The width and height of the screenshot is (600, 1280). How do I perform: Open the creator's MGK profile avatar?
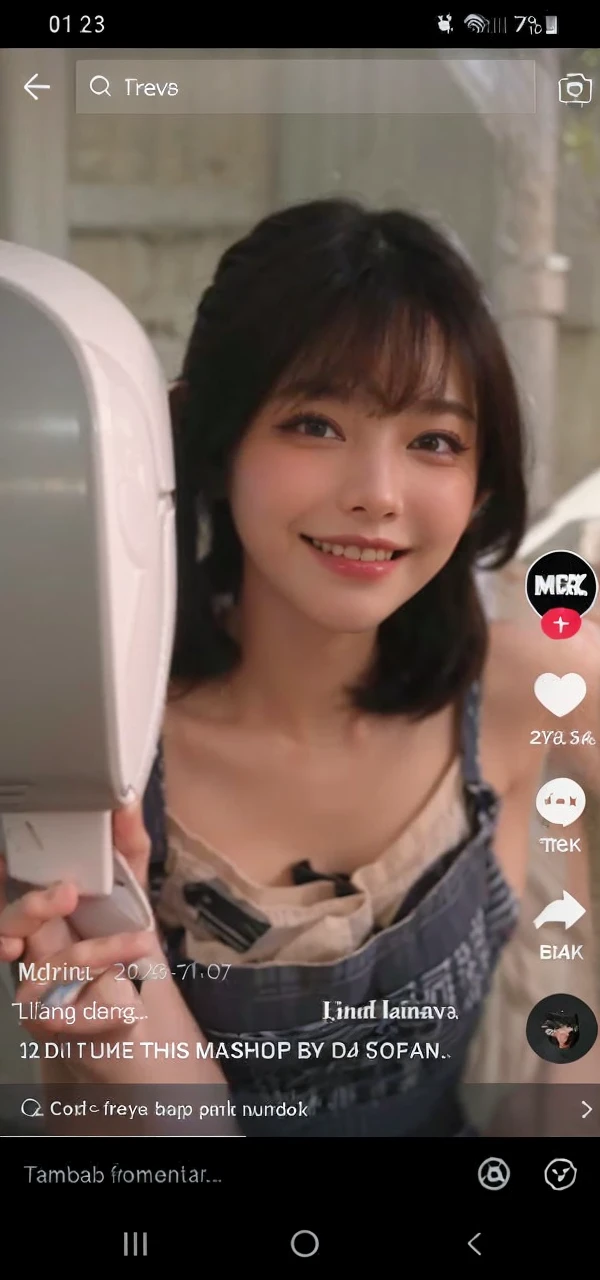[561, 585]
